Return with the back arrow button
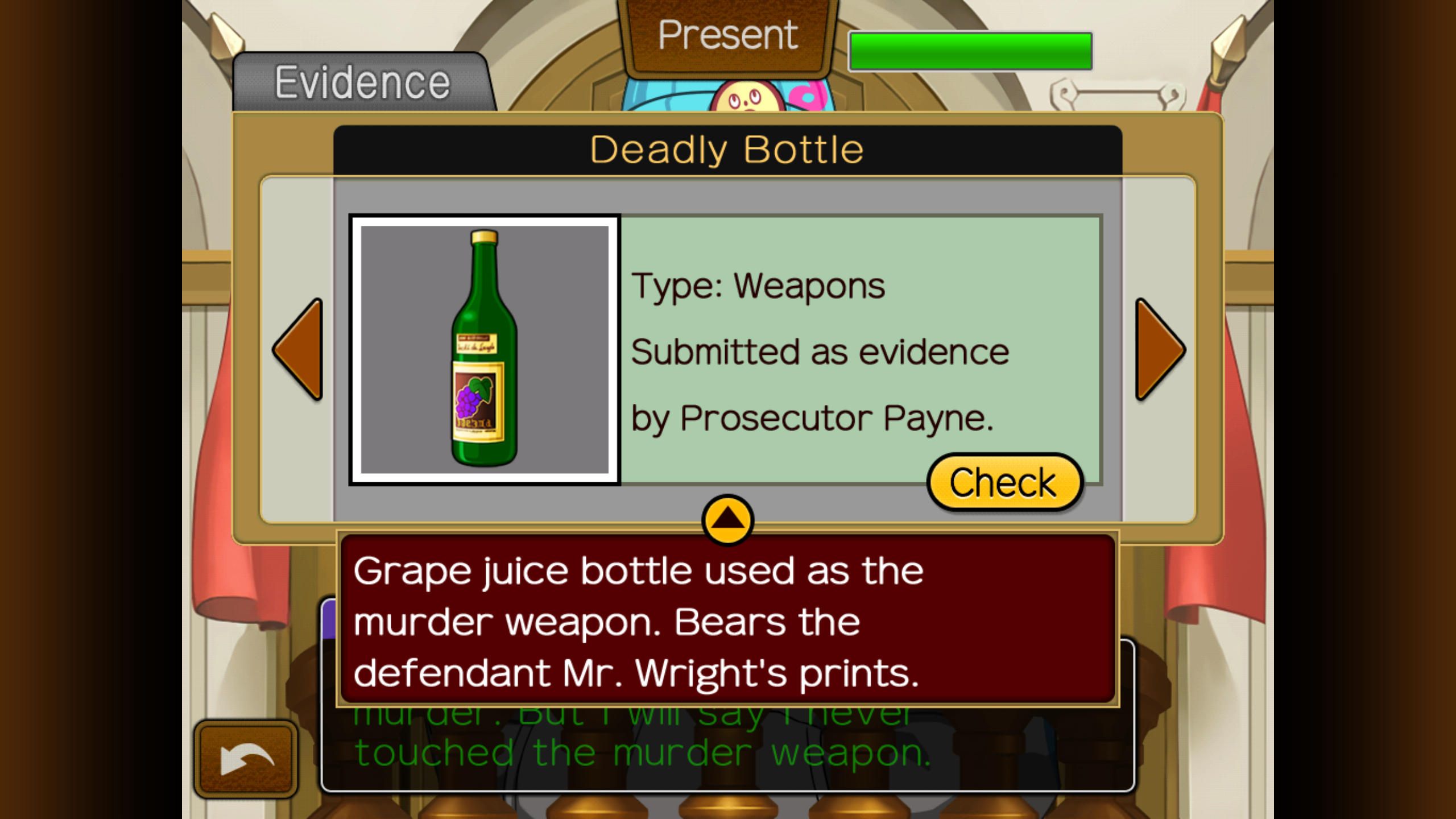This screenshot has width=1456, height=819. coord(246,758)
